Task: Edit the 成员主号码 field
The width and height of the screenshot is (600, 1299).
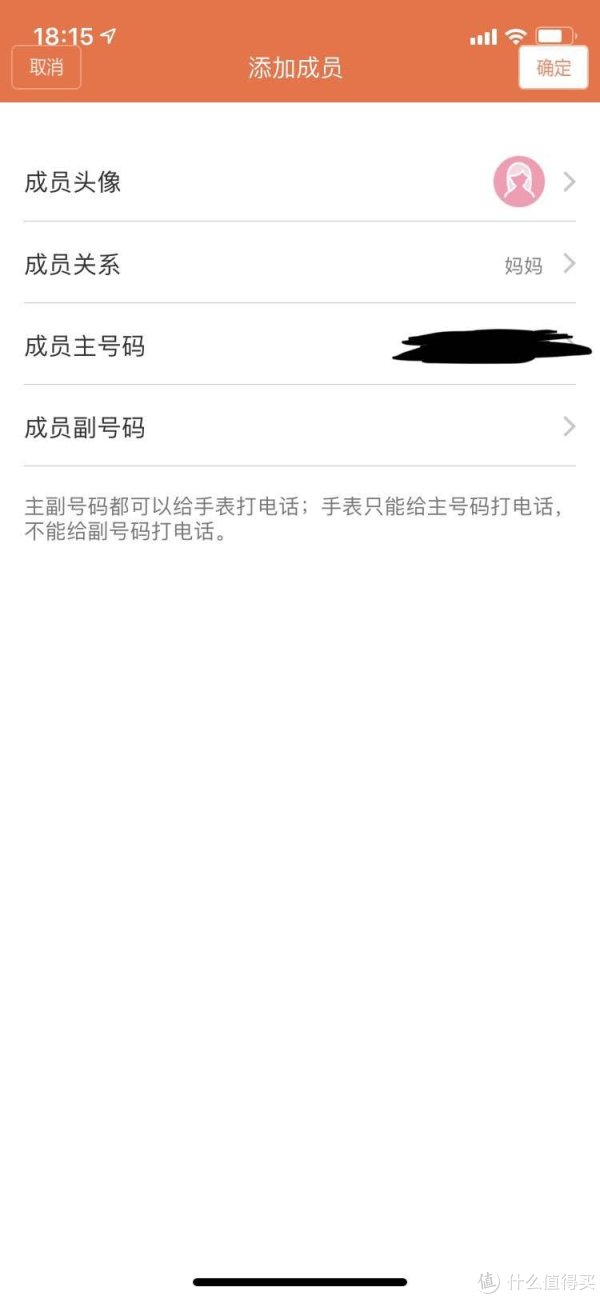Action: (400, 347)
